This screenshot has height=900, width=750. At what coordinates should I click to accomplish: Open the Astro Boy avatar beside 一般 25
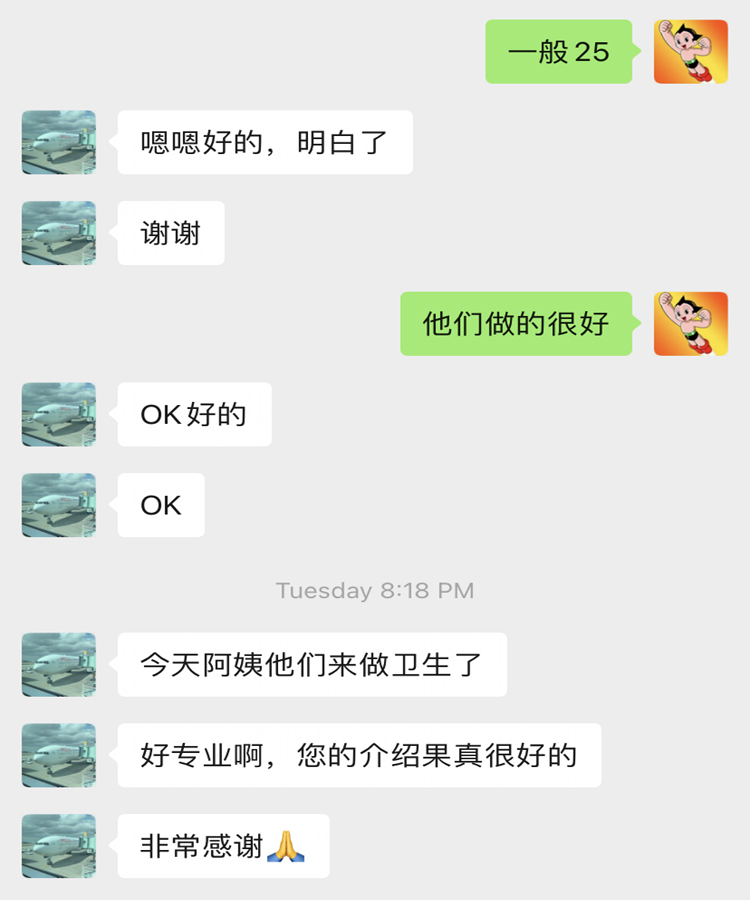point(690,52)
